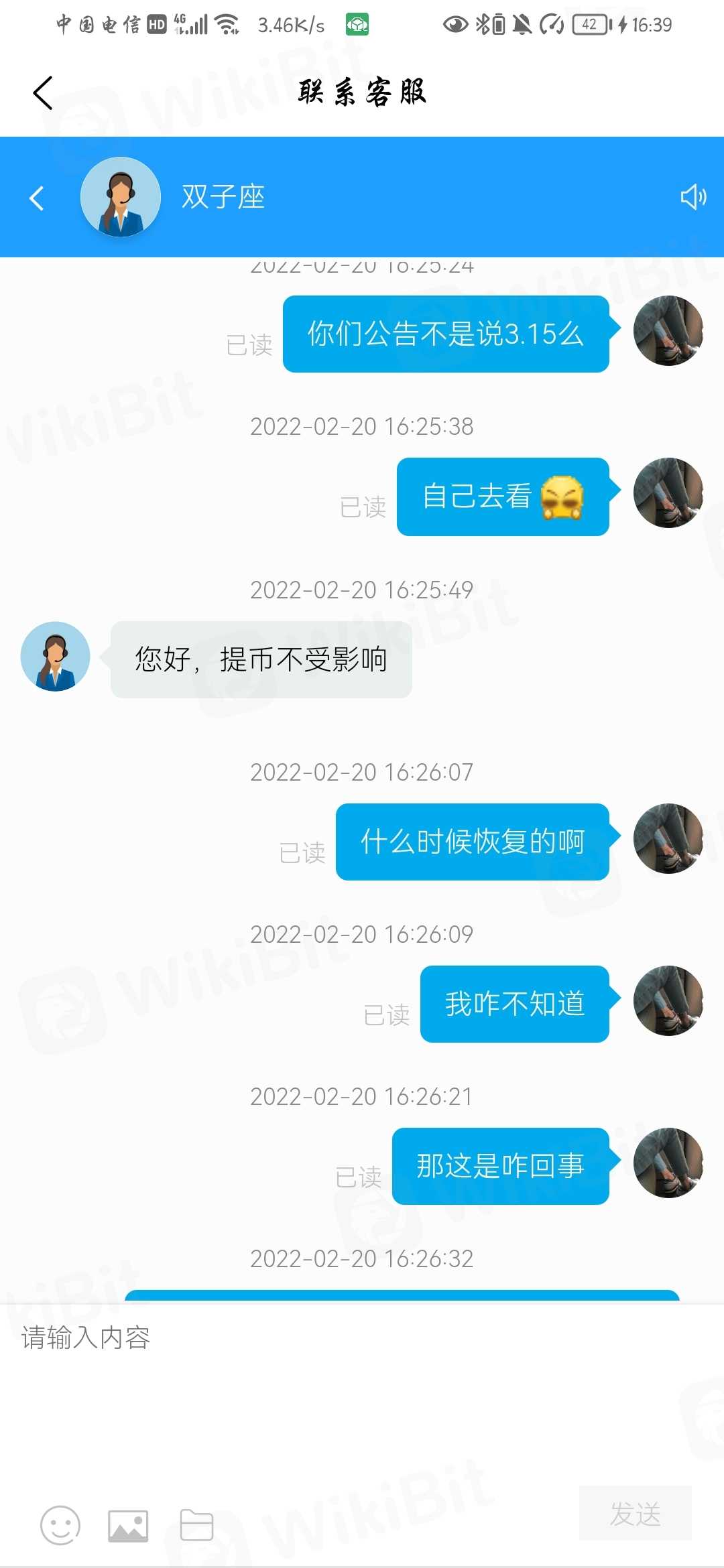Go back from the 联系客服 page

pyautogui.click(x=43, y=92)
